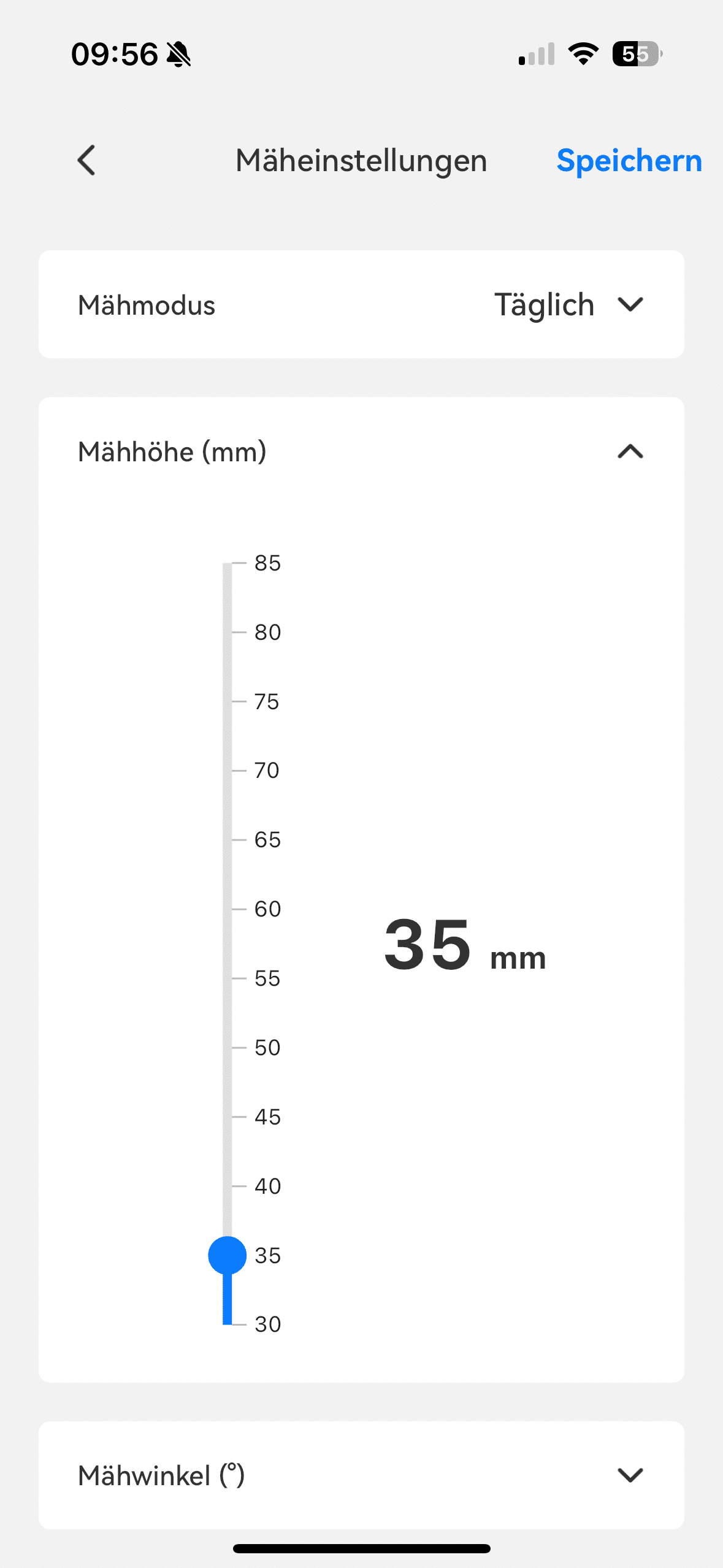Viewport: 723px width, 1568px height.
Task: Set mowing height slider to 60
Action: coord(228,909)
